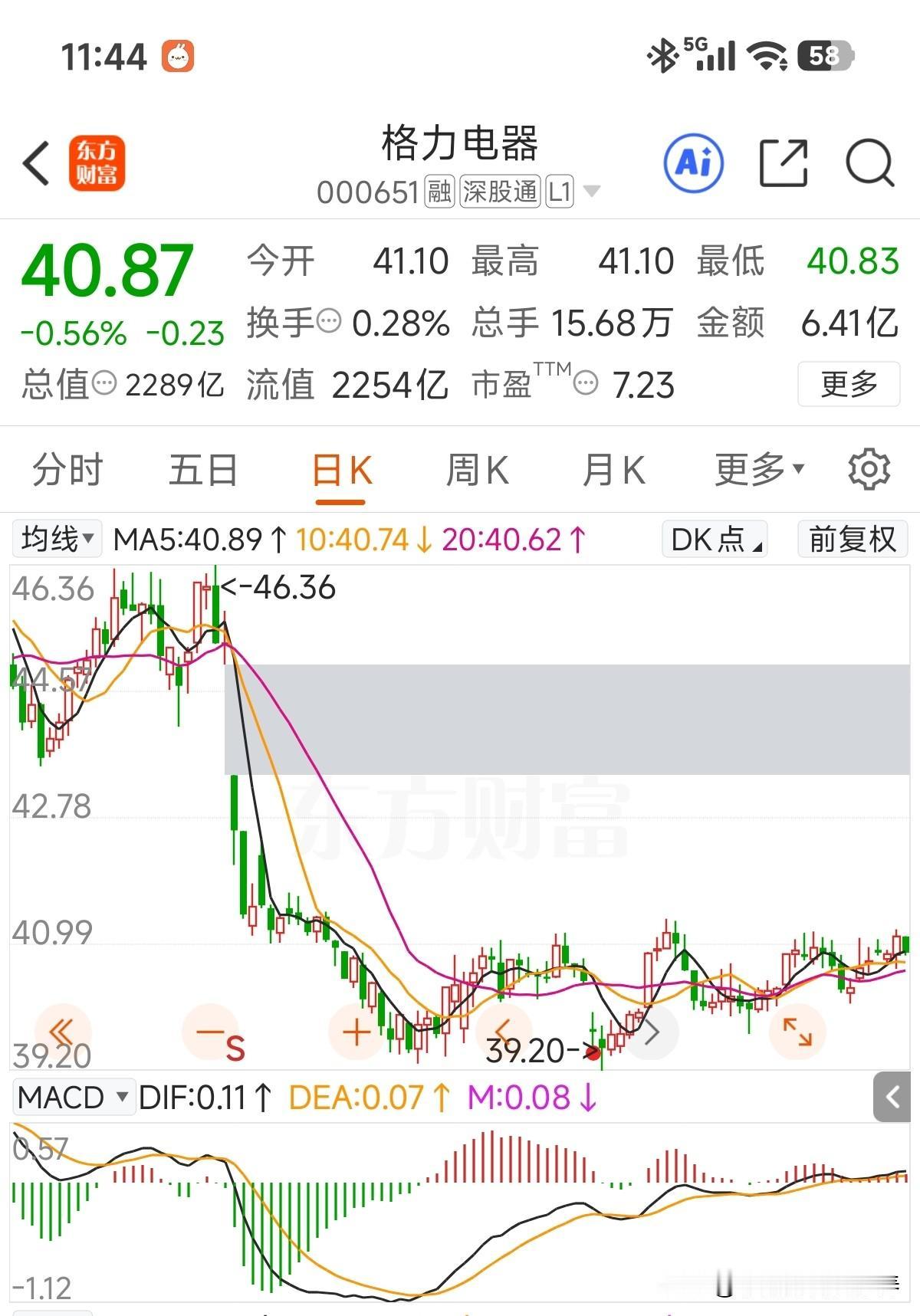Toggle the L1 quote level badge
920x1316 pixels.
560,192
